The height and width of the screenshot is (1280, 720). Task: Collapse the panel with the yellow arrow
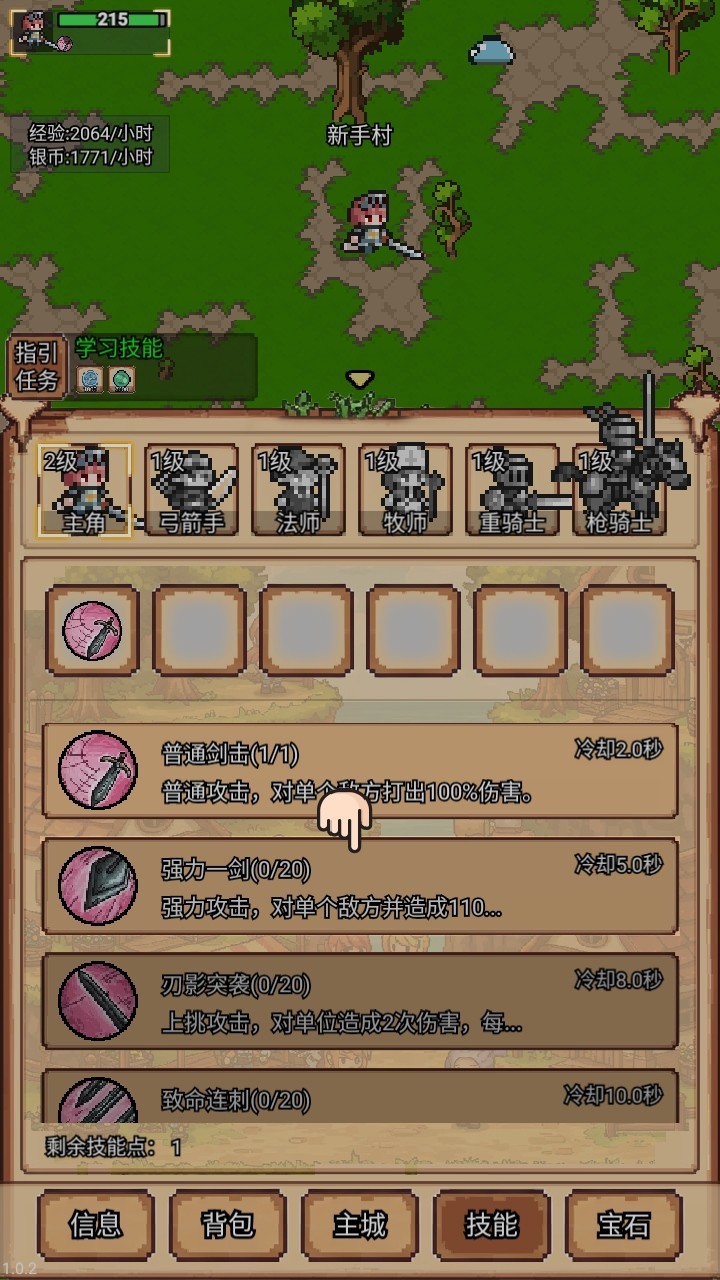pyautogui.click(x=359, y=379)
